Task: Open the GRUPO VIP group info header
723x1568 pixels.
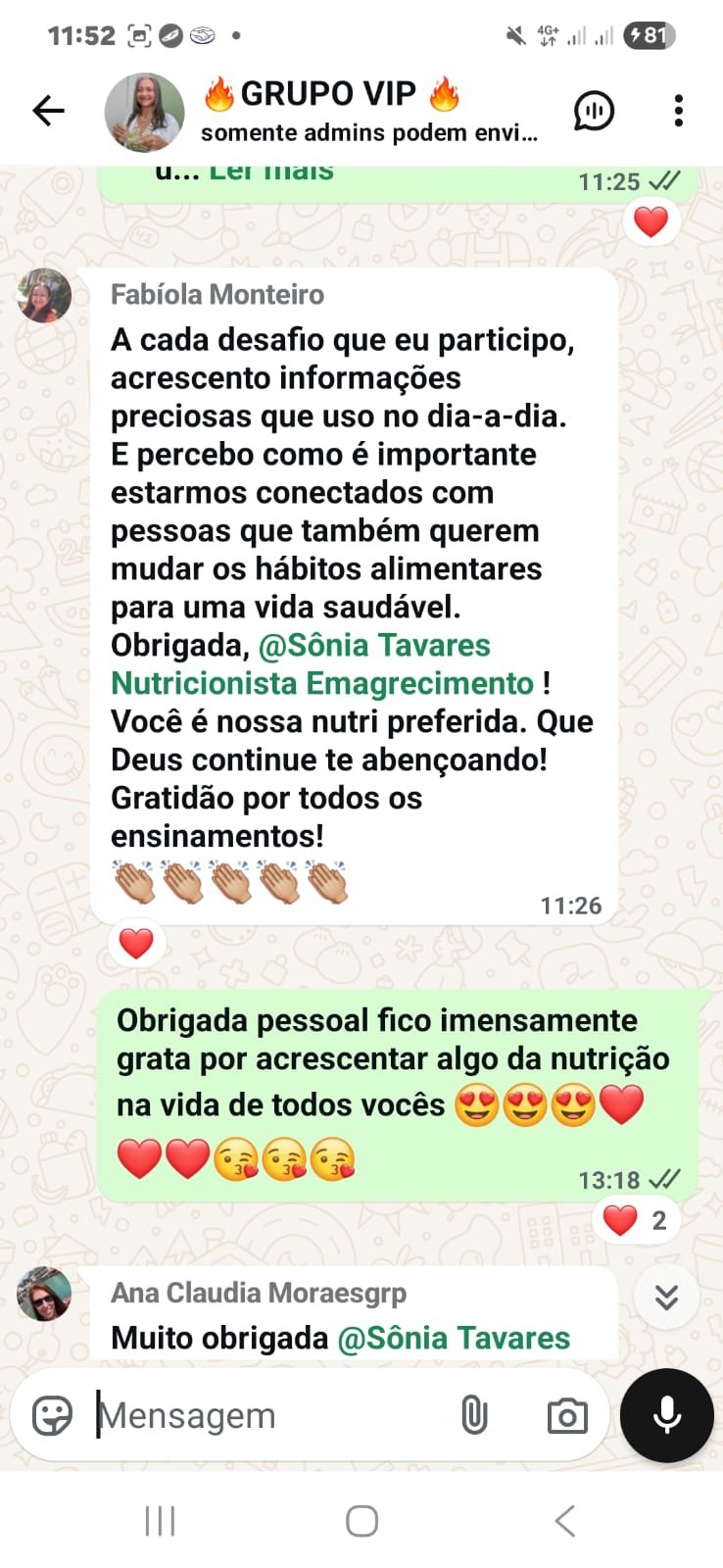Action: (x=368, y=111)
